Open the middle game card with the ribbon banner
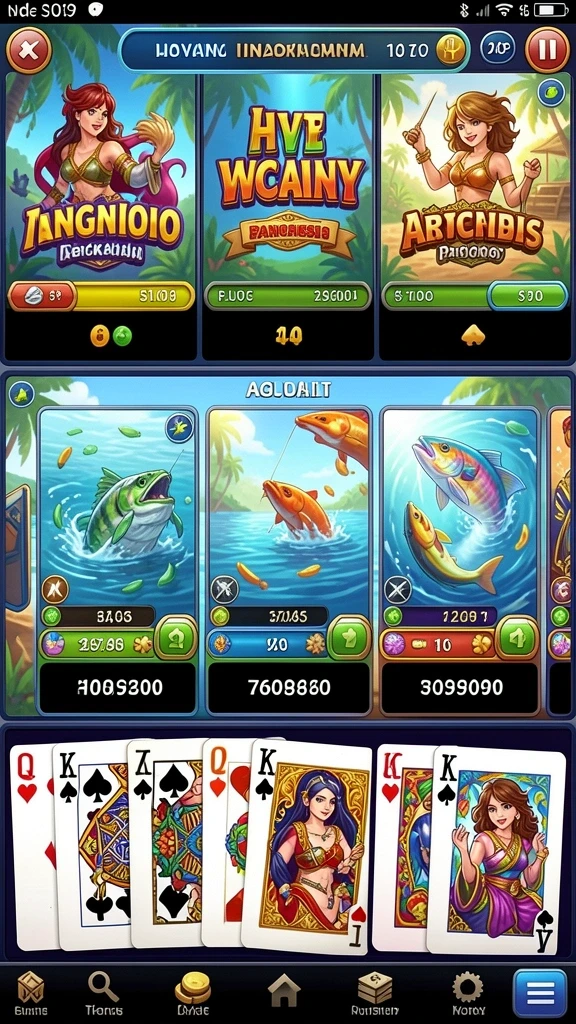The height and width of the screenshot is (1024, 576). tap(288, 219)
